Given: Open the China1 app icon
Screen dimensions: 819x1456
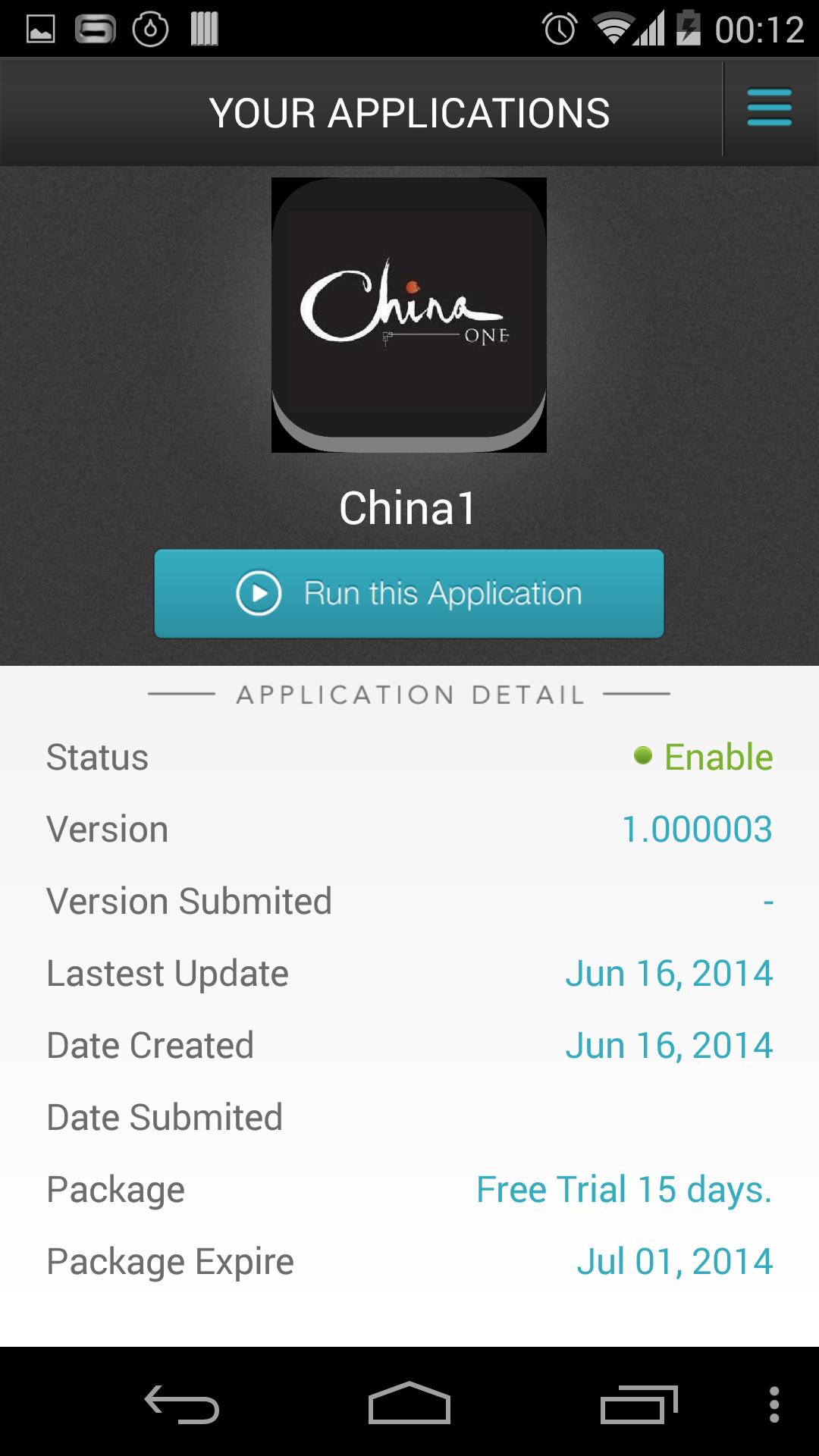Looking at the screenshot, I should pyautogui.click(x=409, y=315).
